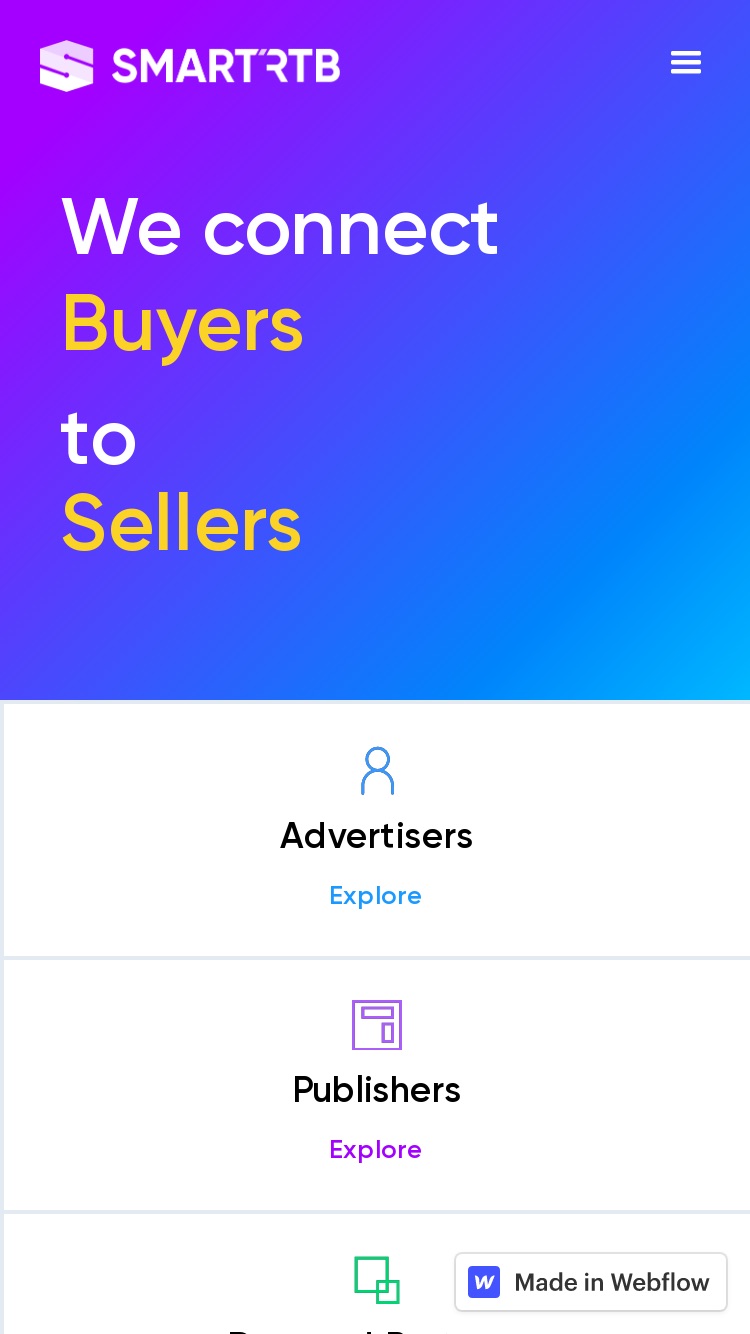The width and height of the screenshot is (750, 1334).
Task: Open the hamburger navigation menu
Action: [686, 63]
